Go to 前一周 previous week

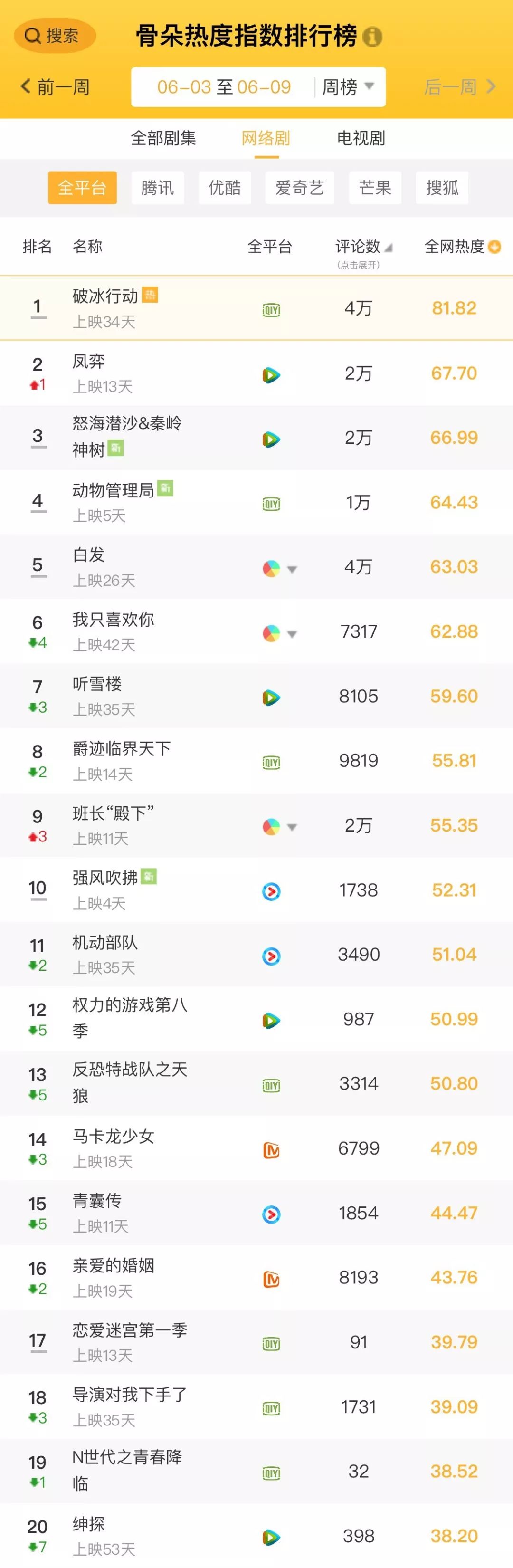point(56,87)
